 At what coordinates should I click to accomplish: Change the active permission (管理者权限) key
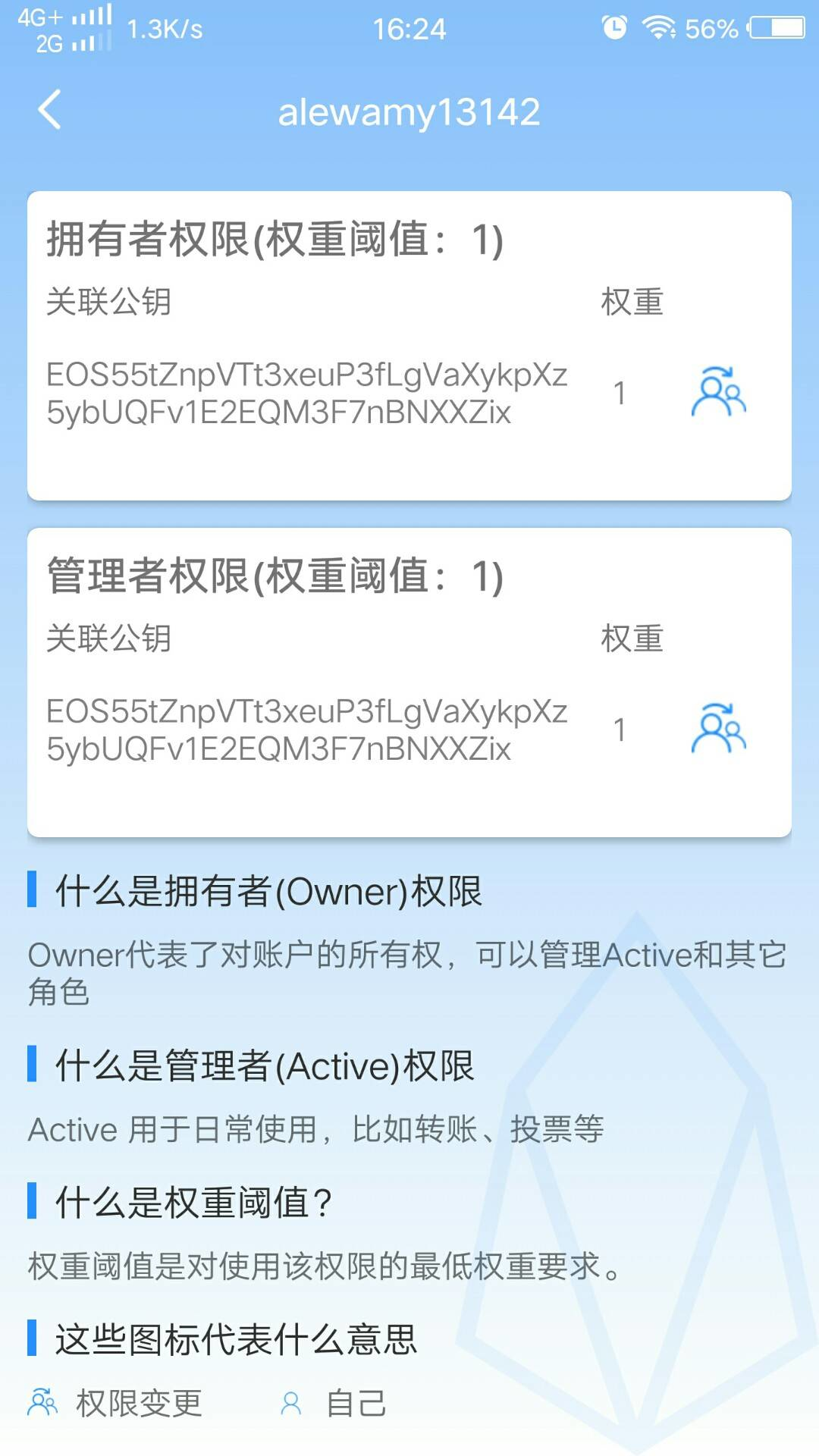pyautogui.click(x=718, y=729)
